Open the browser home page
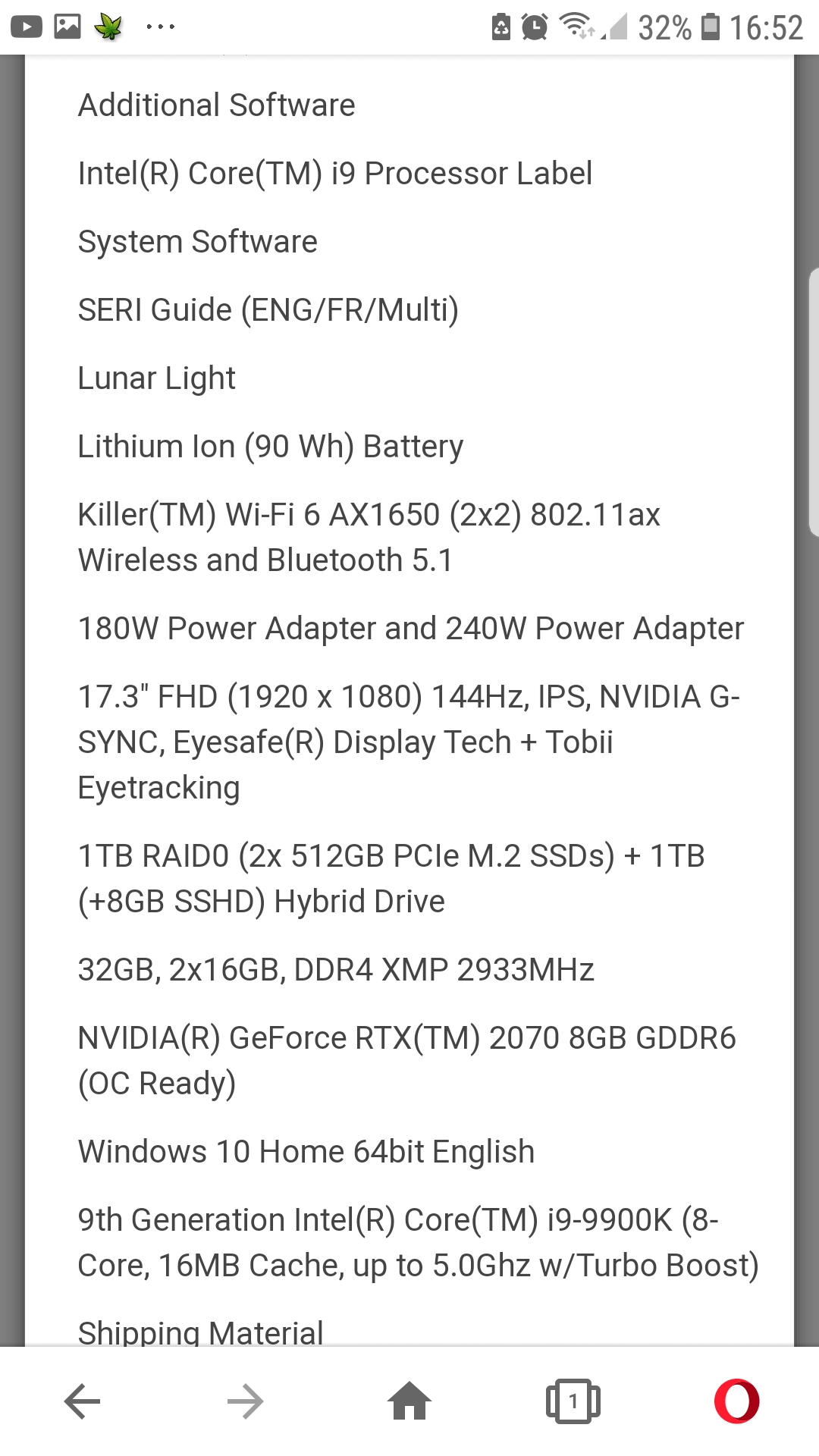The image size is (819, 1456). (x=409, y=1401)
